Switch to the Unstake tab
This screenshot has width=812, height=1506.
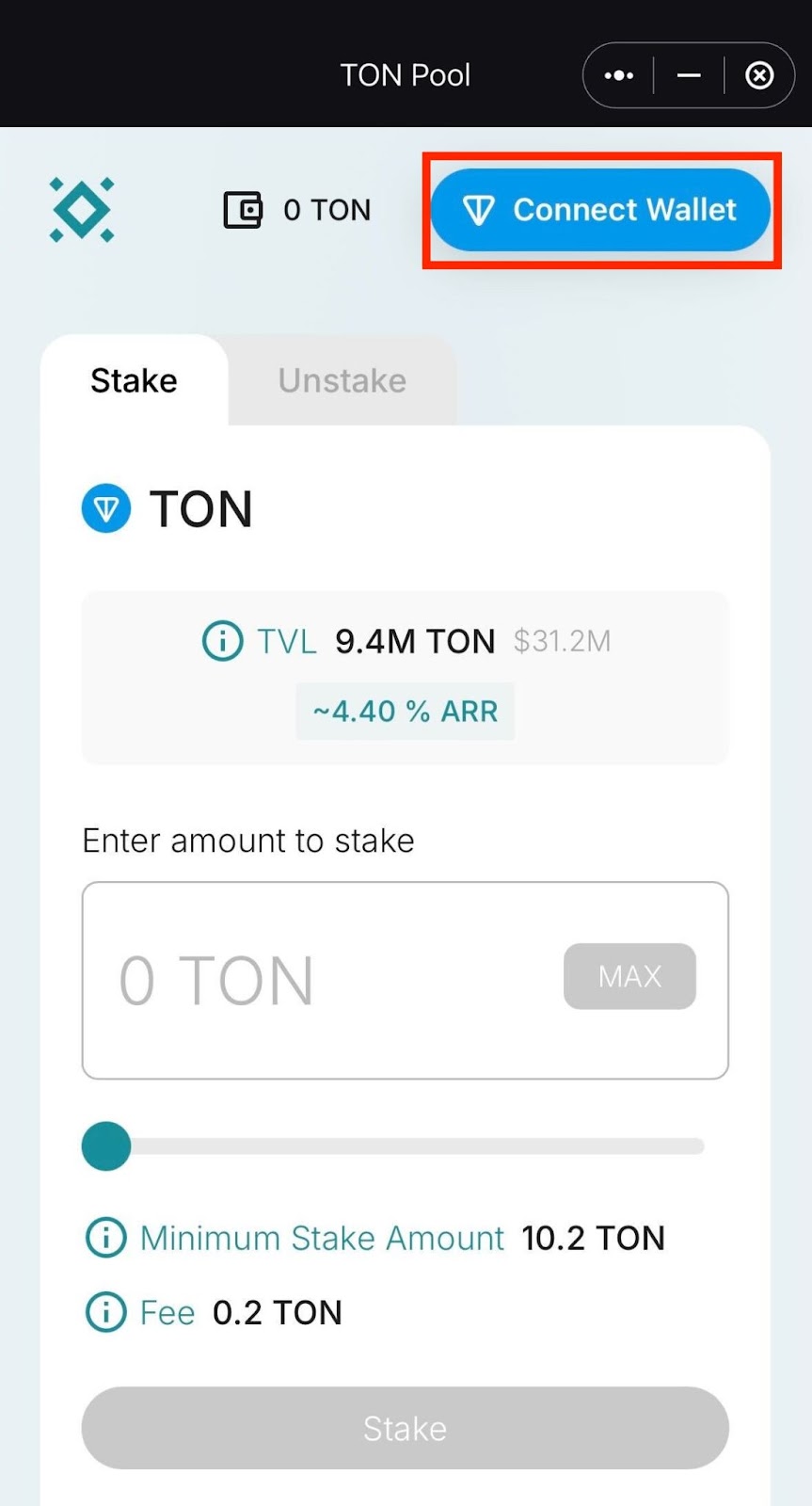click(342, 380)
